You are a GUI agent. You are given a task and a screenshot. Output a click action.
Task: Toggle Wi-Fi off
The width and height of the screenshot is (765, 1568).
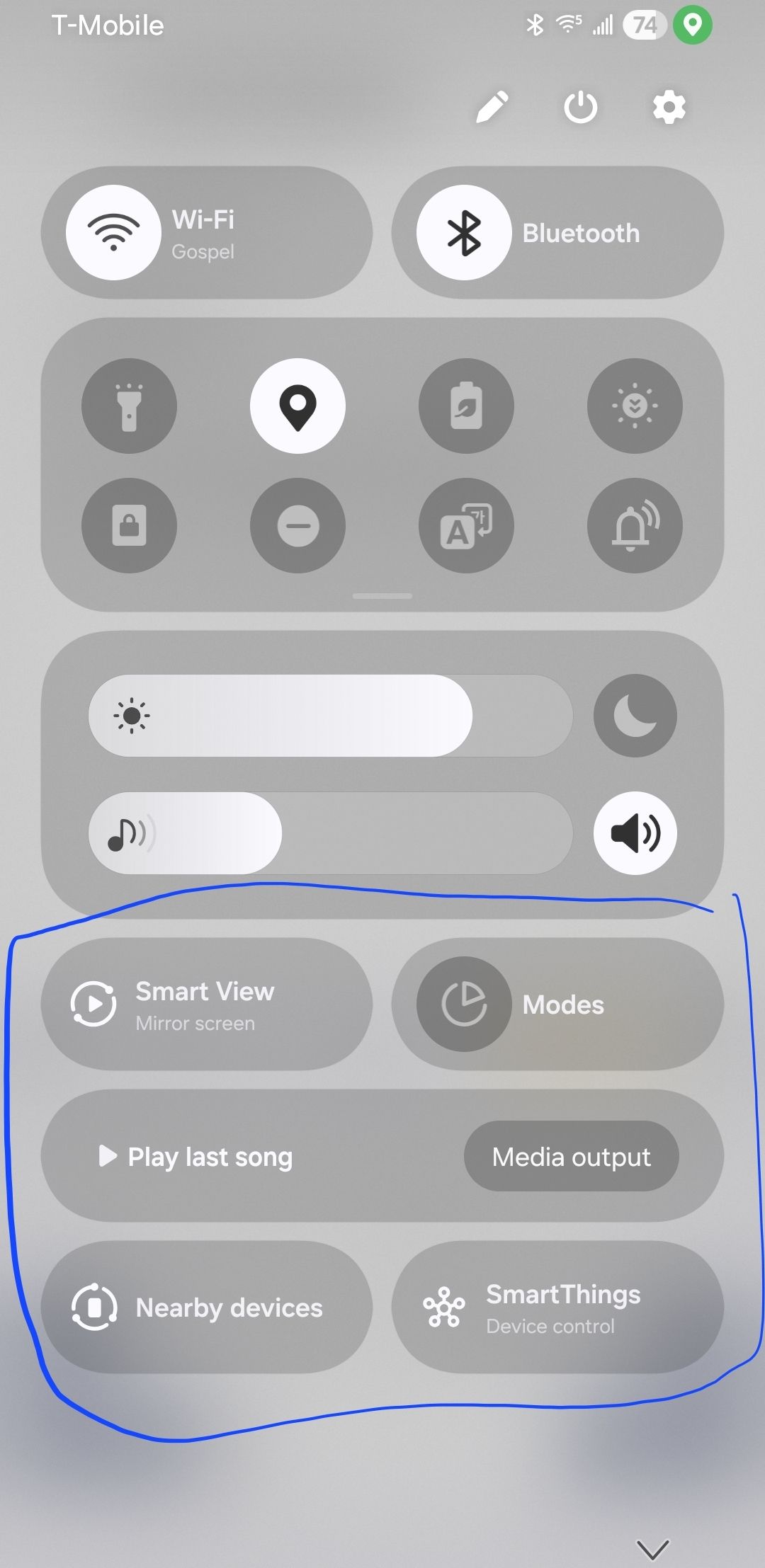coord(113,233)
